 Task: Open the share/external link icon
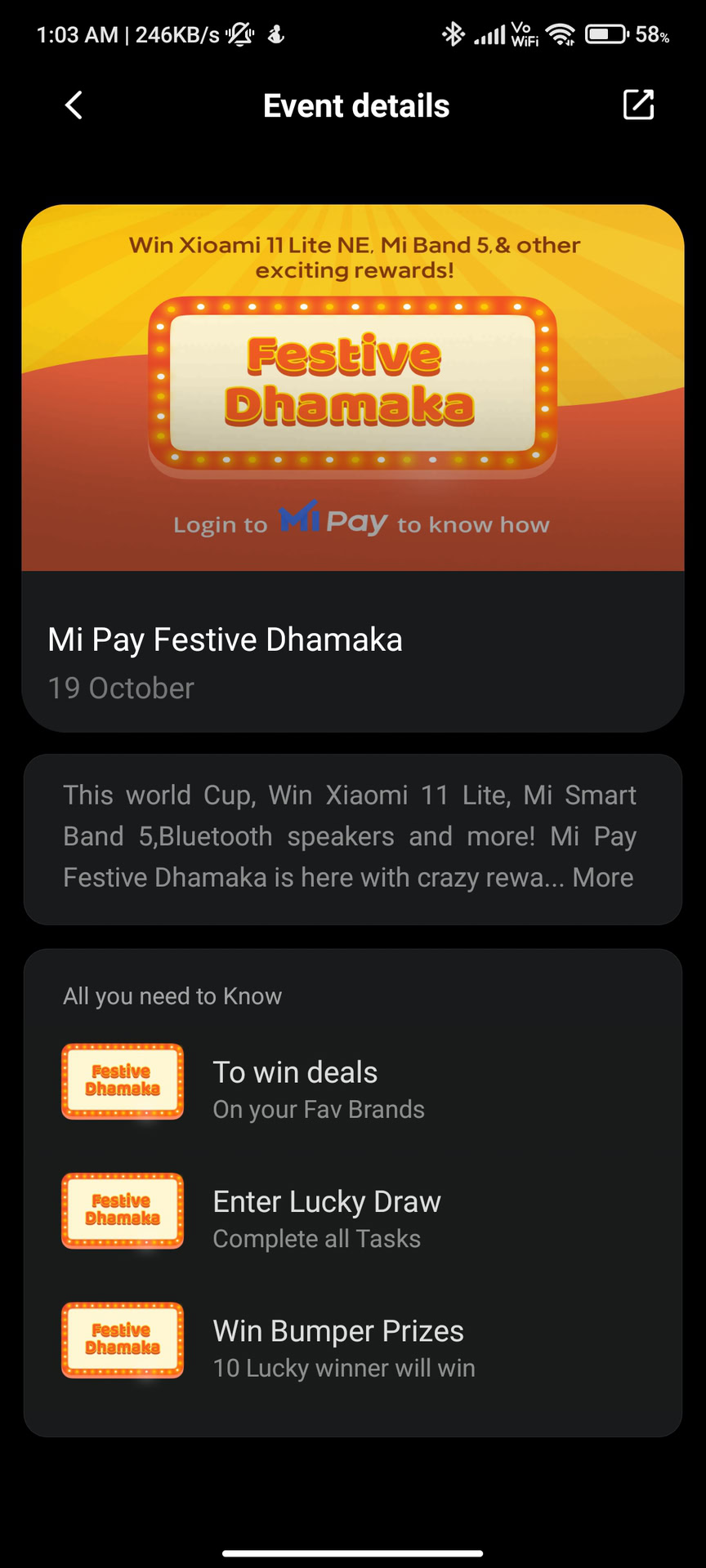coord(638,105)
